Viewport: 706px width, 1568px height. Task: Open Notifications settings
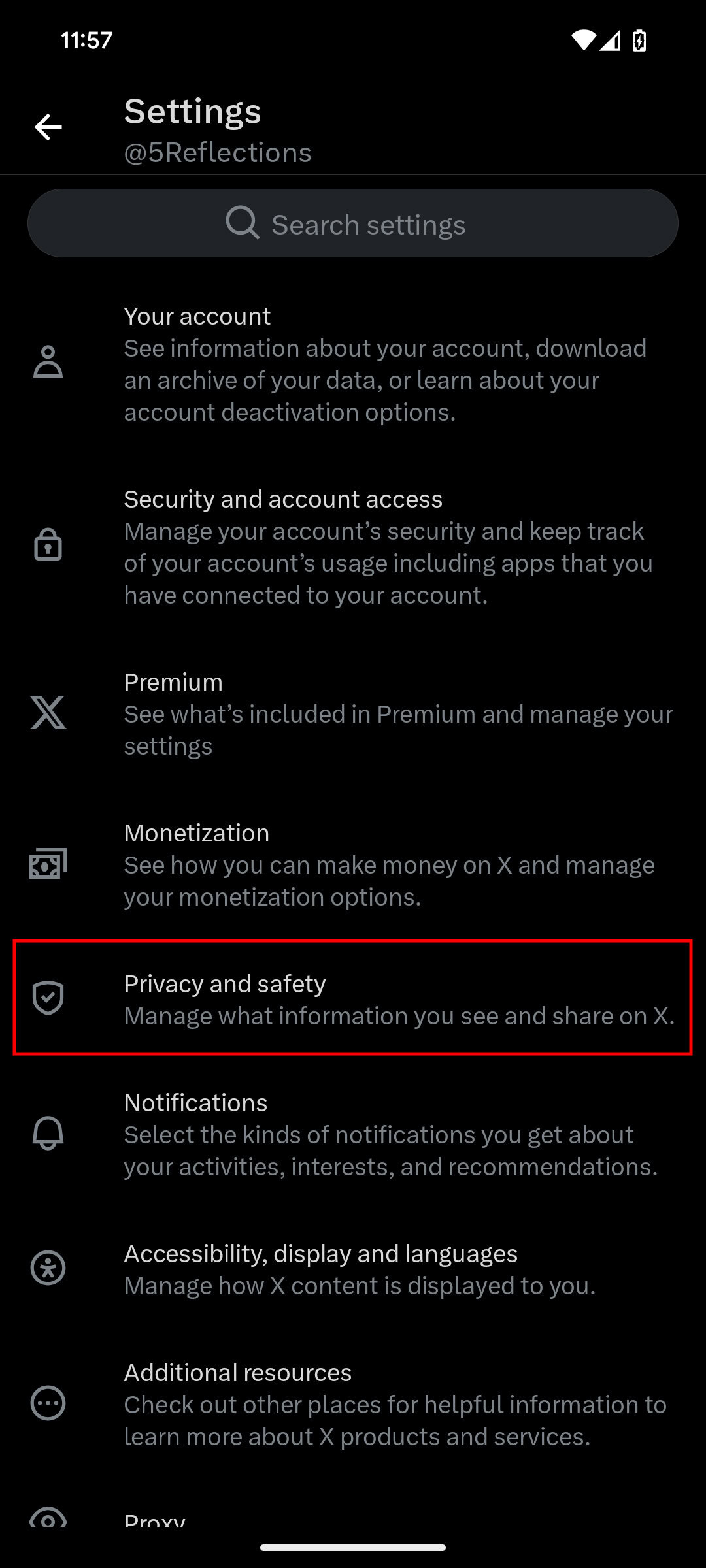(x=353, y=1134)
